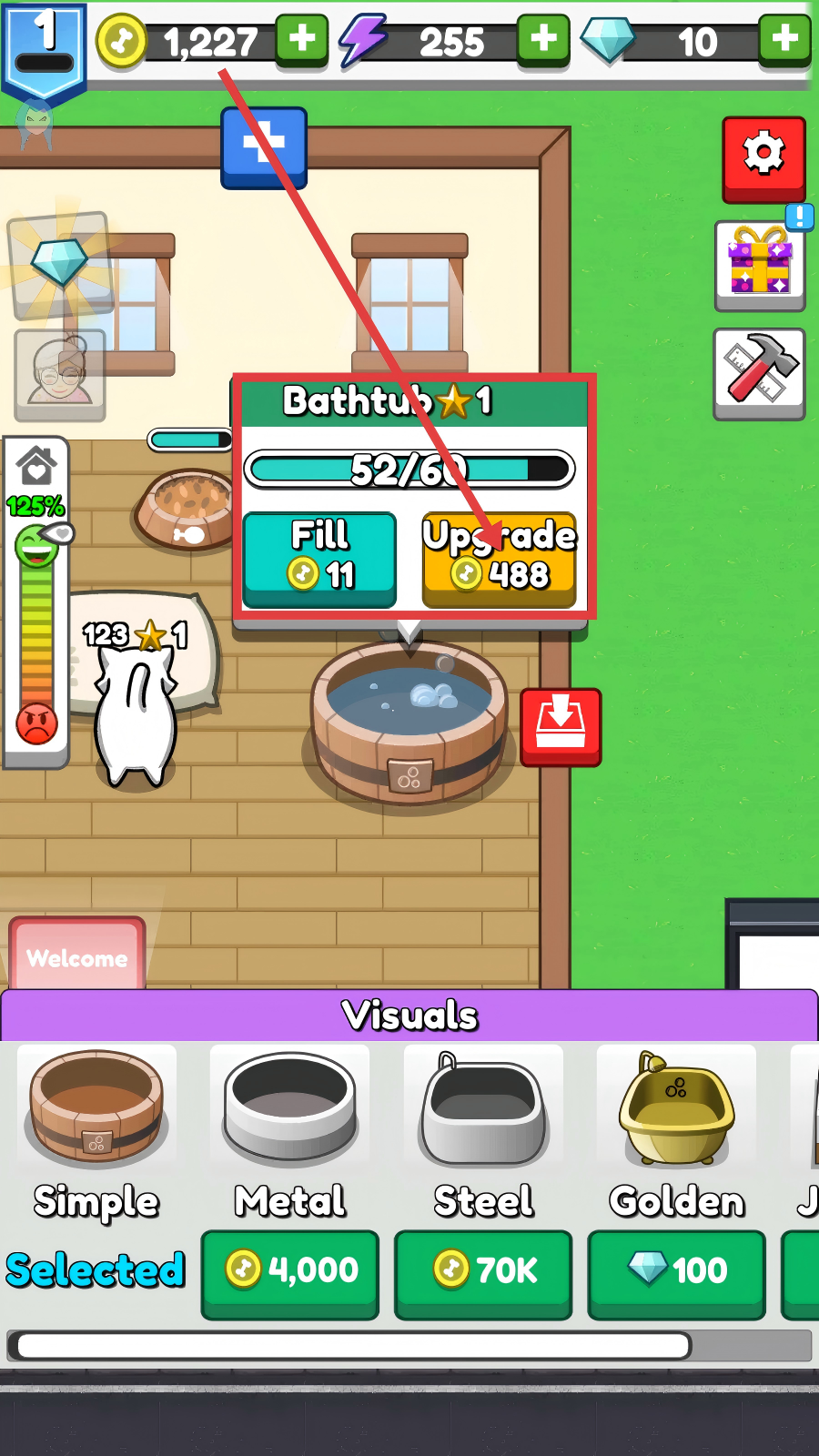The width and height of the screenshot is (819, 1456).
Task: Add more energy with the plus button
Action: (x=543, y=41)
